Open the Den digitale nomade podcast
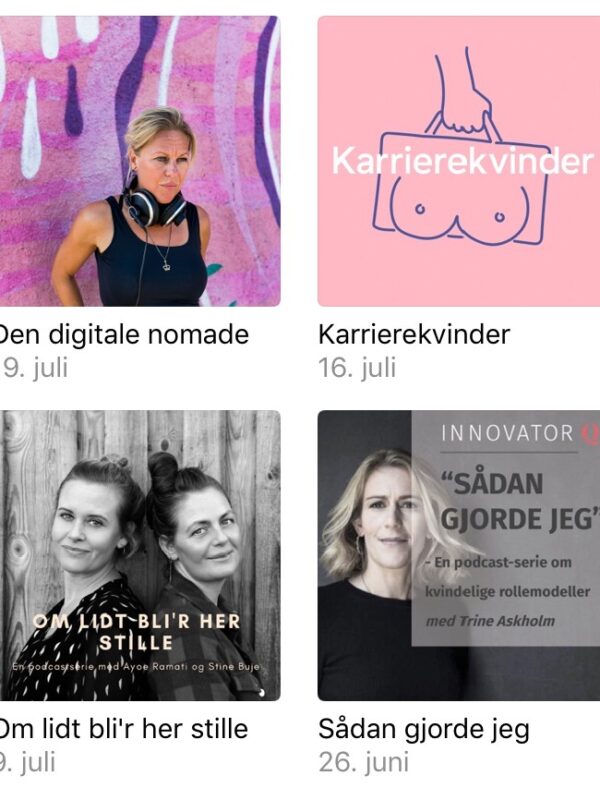The height and width of the screenshot is (800, 600). (140, 160)
